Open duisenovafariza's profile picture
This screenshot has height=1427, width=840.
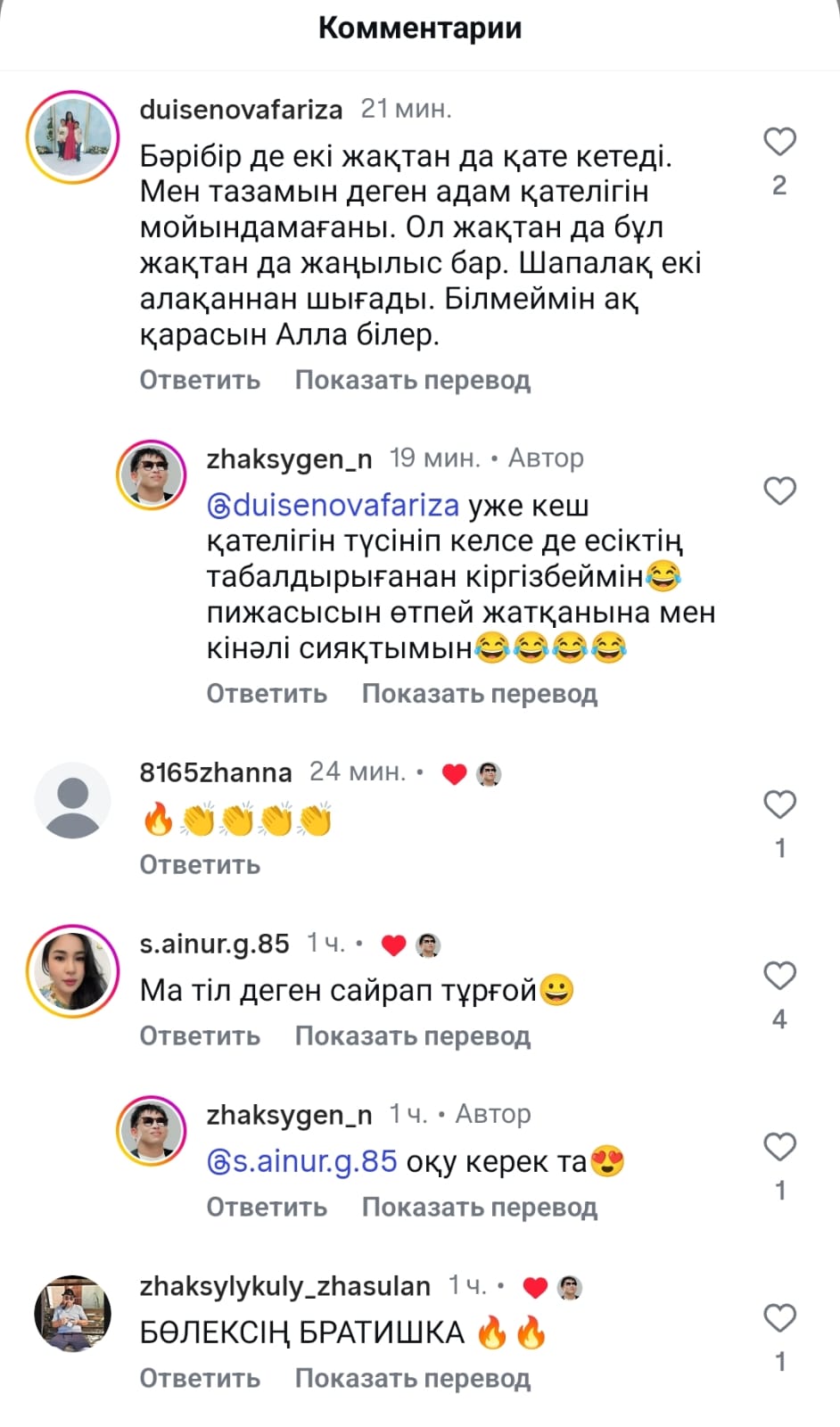click(x=72, y=137)
